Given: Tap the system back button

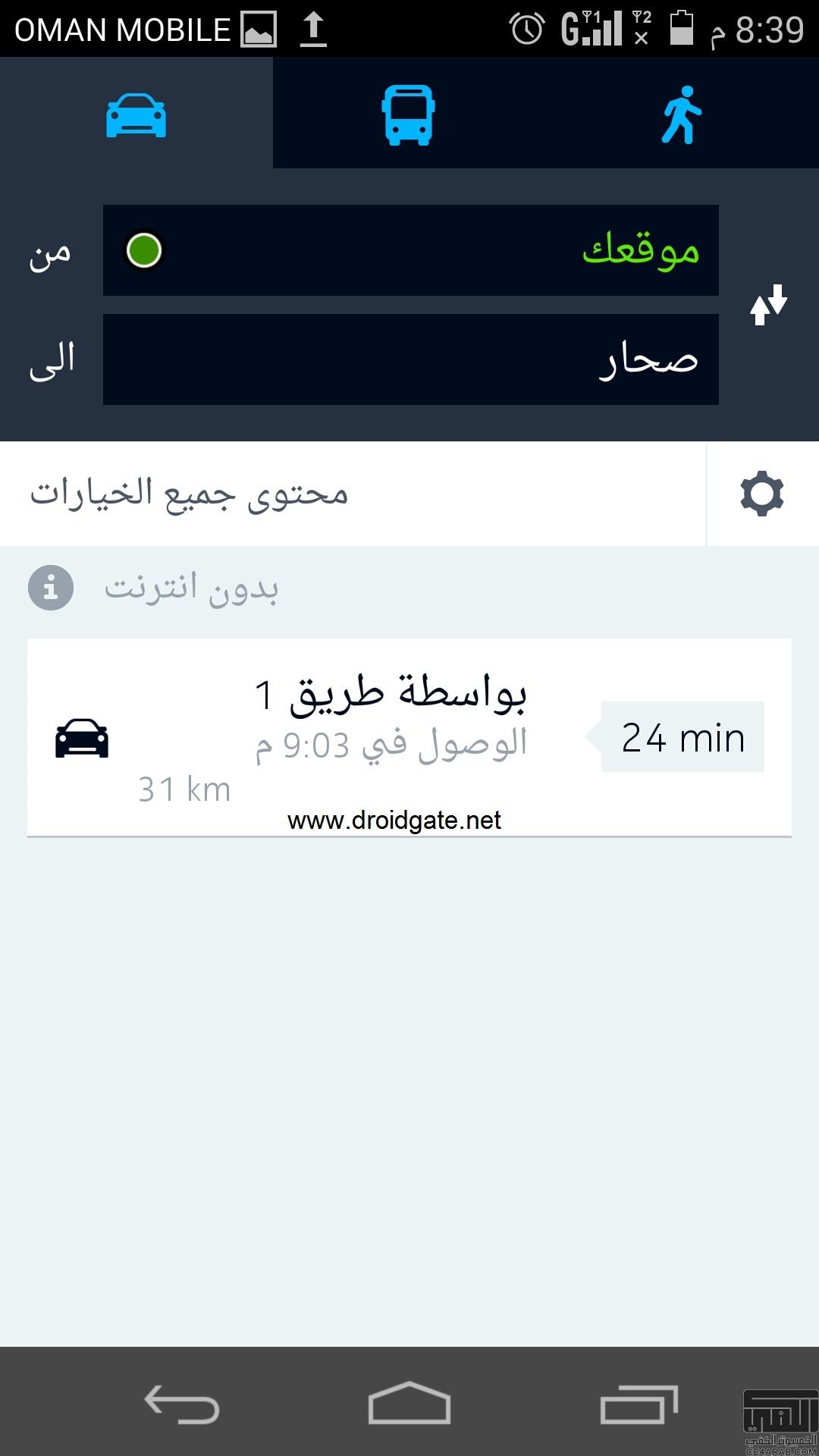Looking at the screenshot, I should coord(182,1404).
